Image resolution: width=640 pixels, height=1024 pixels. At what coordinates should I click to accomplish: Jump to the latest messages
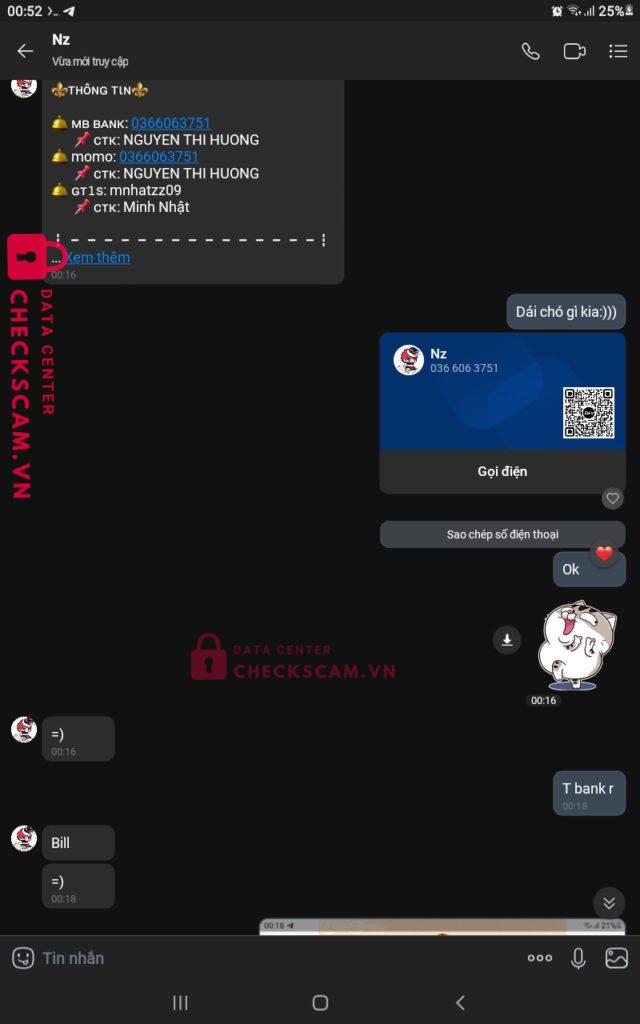click(609, 903)
